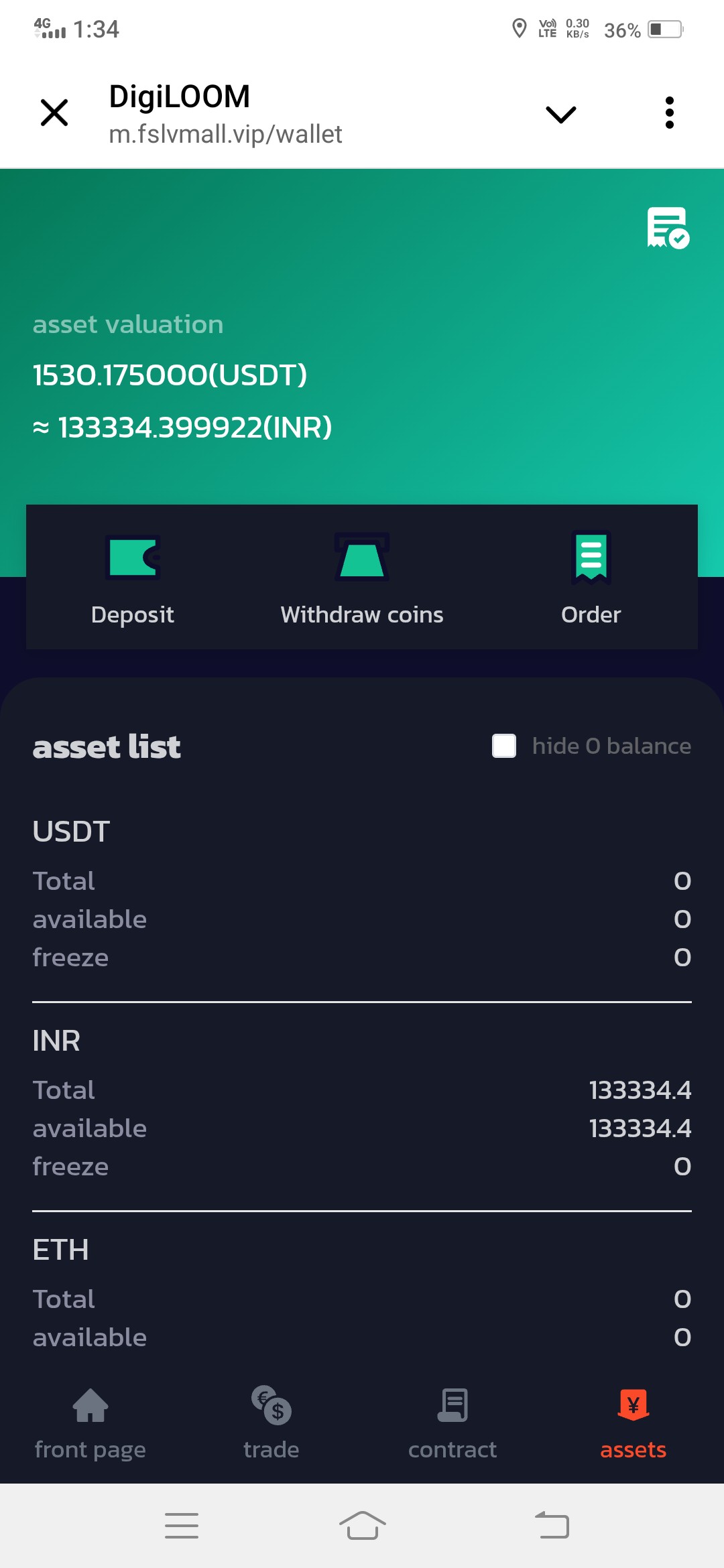Screen dimensions: 724x1568
Task: Select Withdraw coins
Action: [362, 578]
